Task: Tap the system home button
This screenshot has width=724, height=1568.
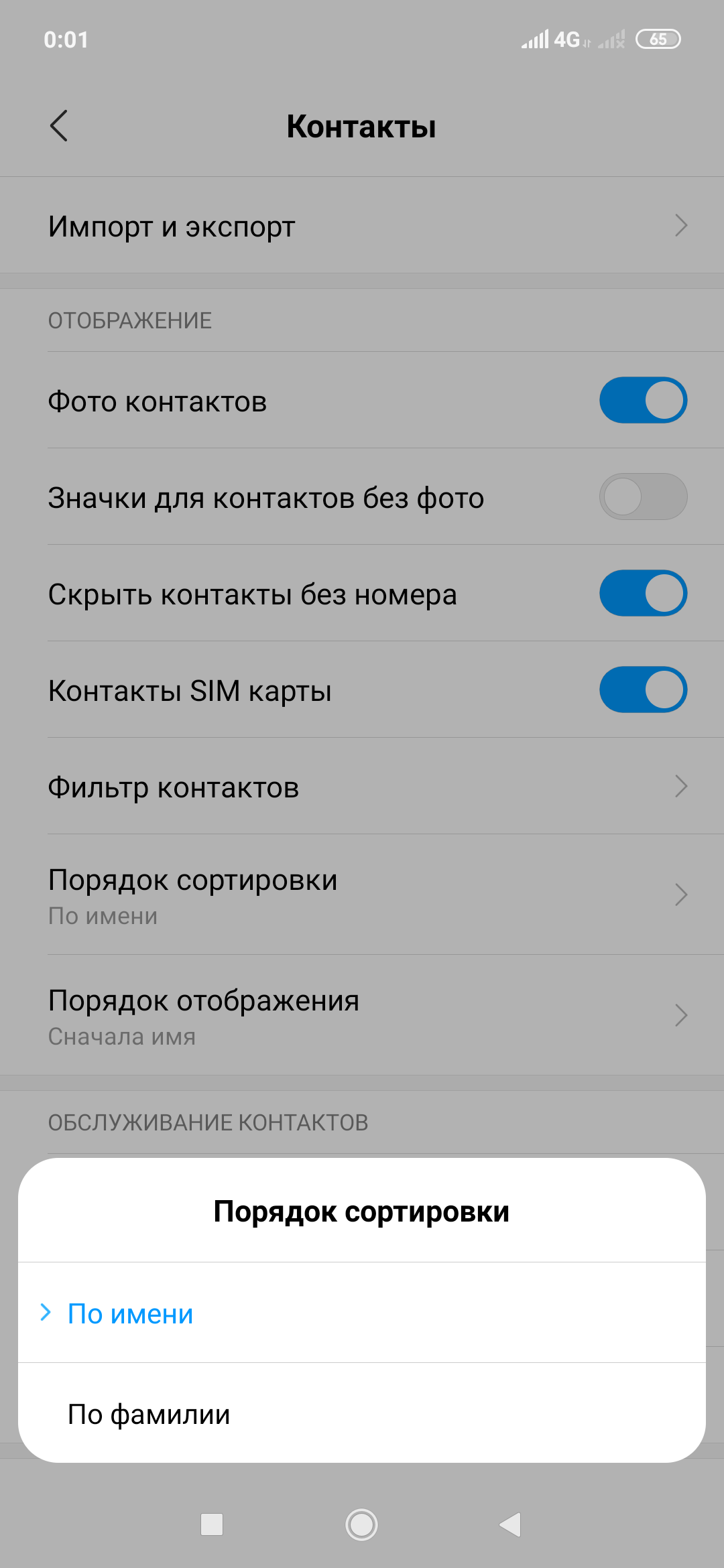Action: pyautogui.click(x=362, y=1525)
